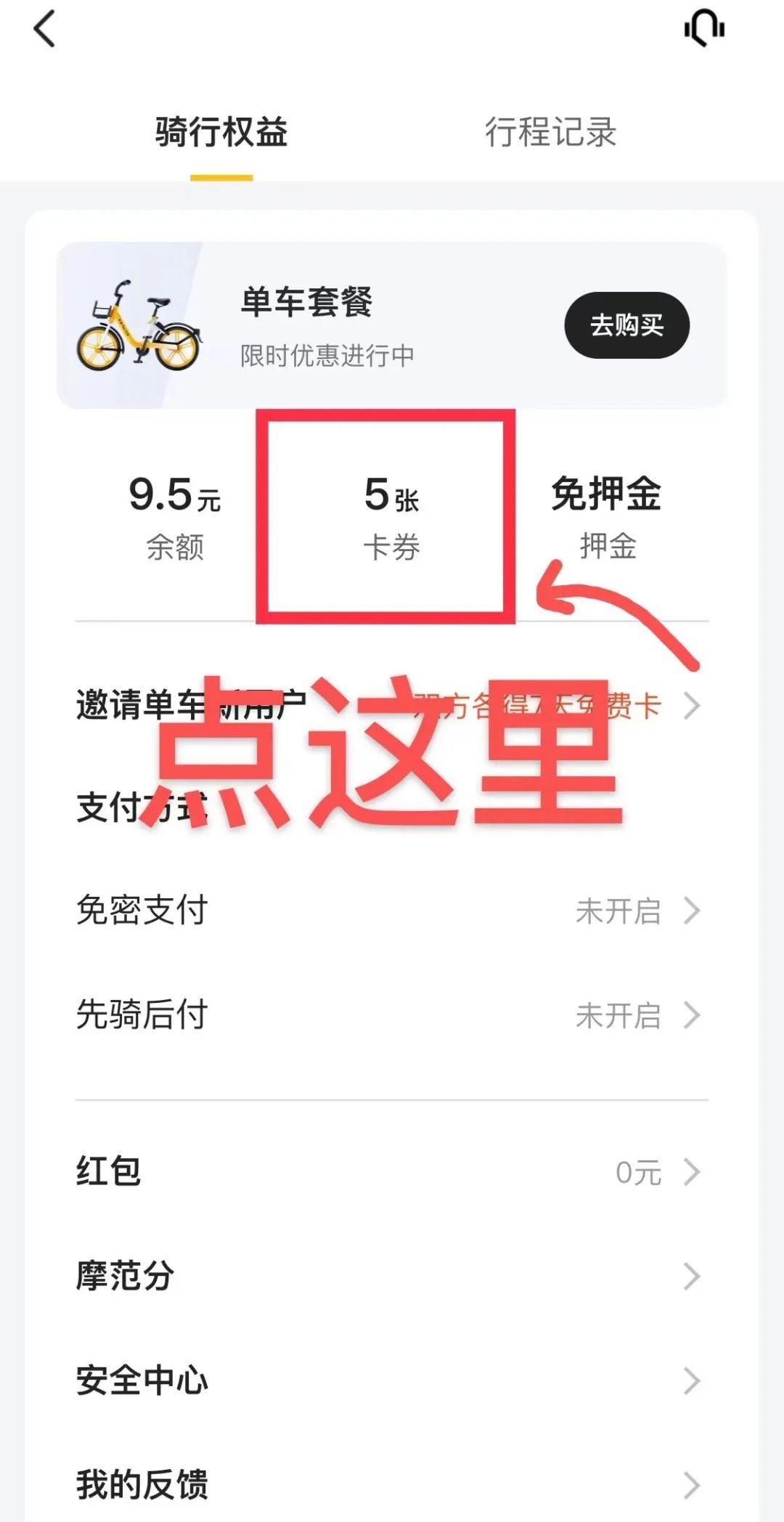This screenshot has height=1522, width=784.
Task: Open the 先骑后付 option
Action: pyautogui.click(x=391, y=1014)
